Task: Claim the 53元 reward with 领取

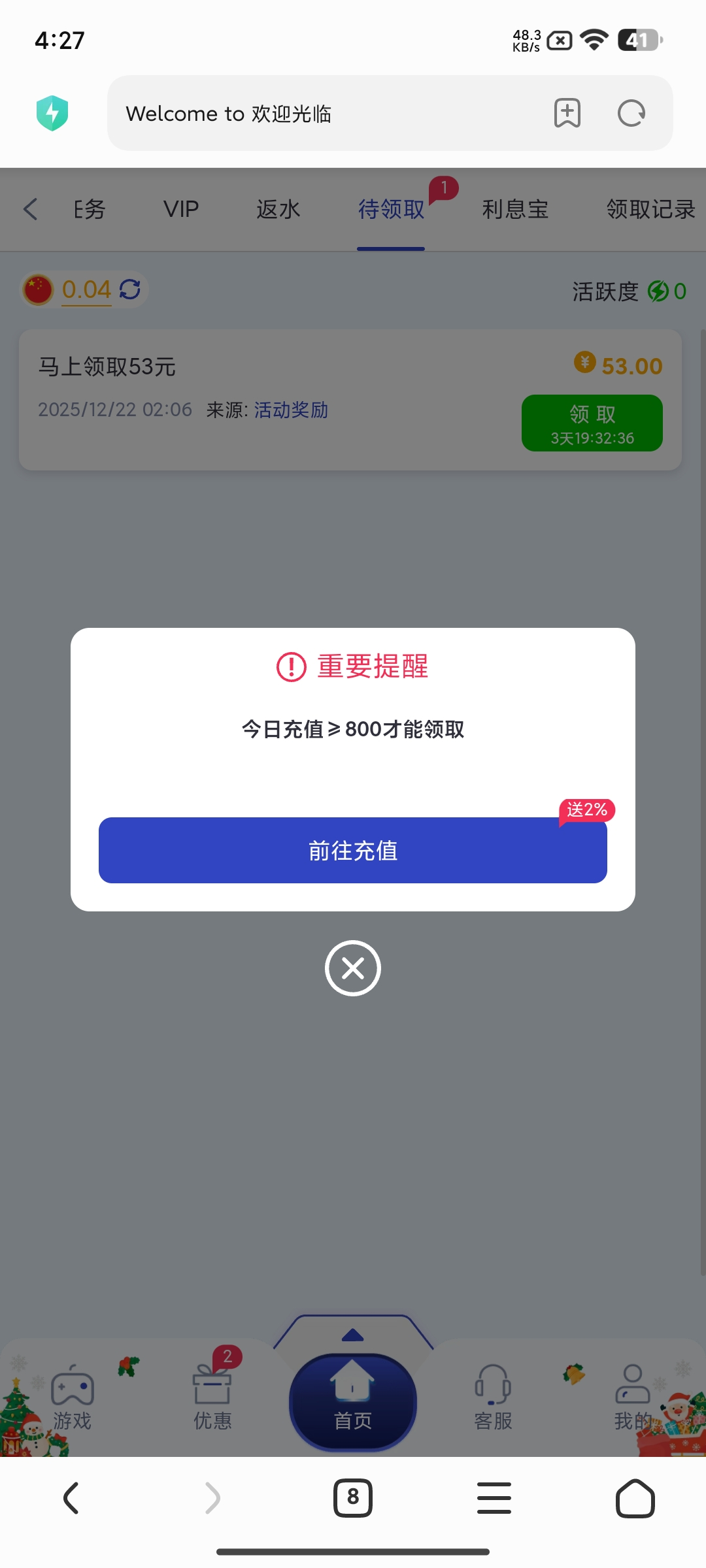Action: click(592, 423)
